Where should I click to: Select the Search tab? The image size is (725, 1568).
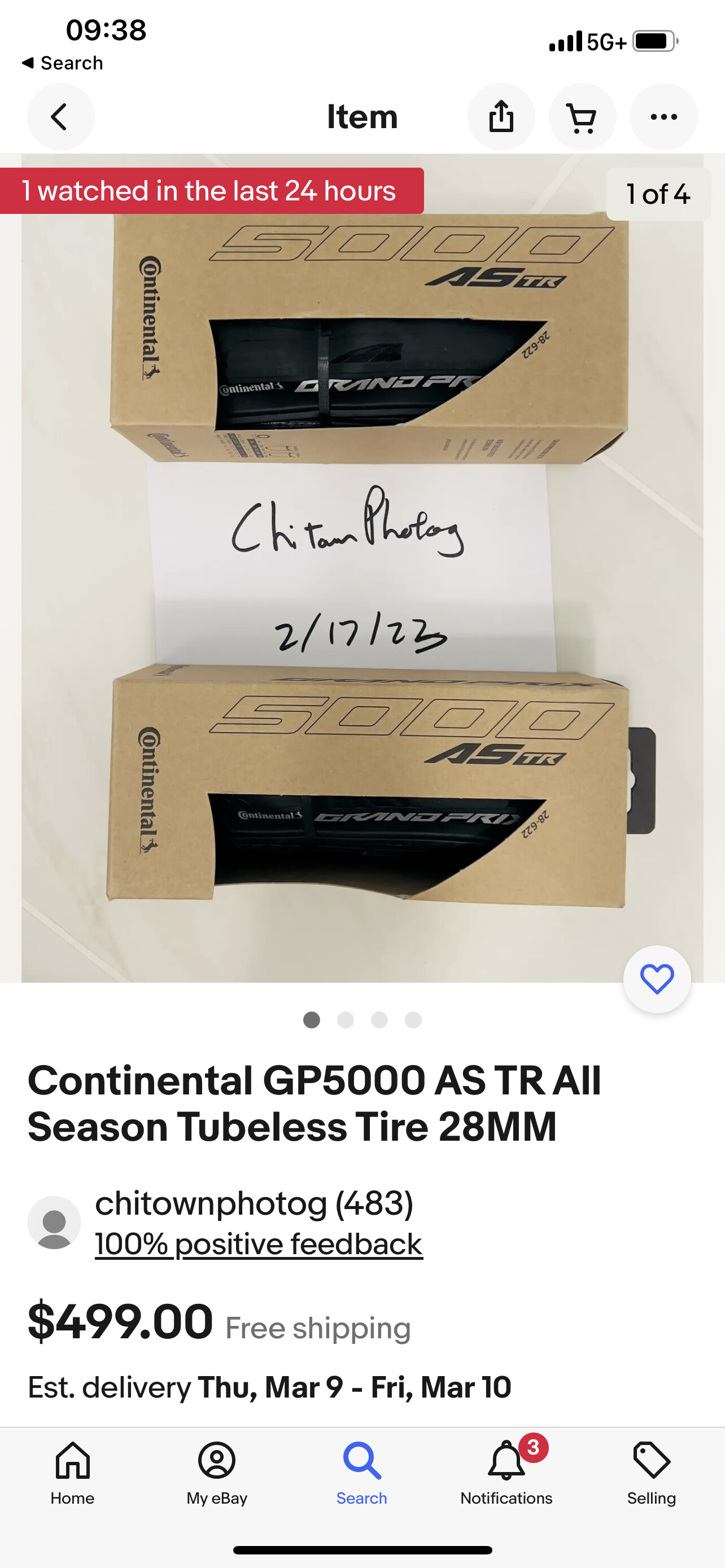click(x=361, y=1473)
